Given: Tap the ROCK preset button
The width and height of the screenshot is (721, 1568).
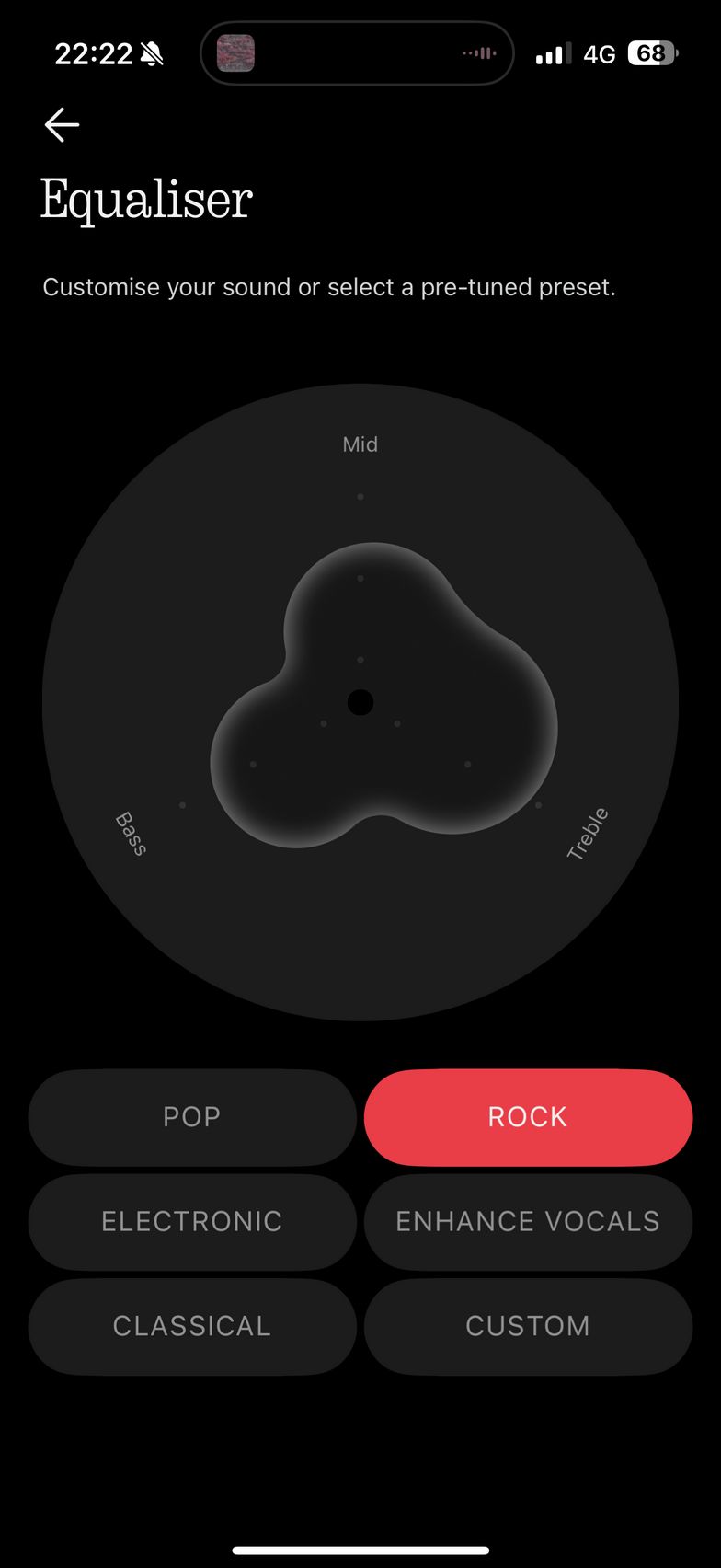Looking at the screenshot, I should [528, 1117].
